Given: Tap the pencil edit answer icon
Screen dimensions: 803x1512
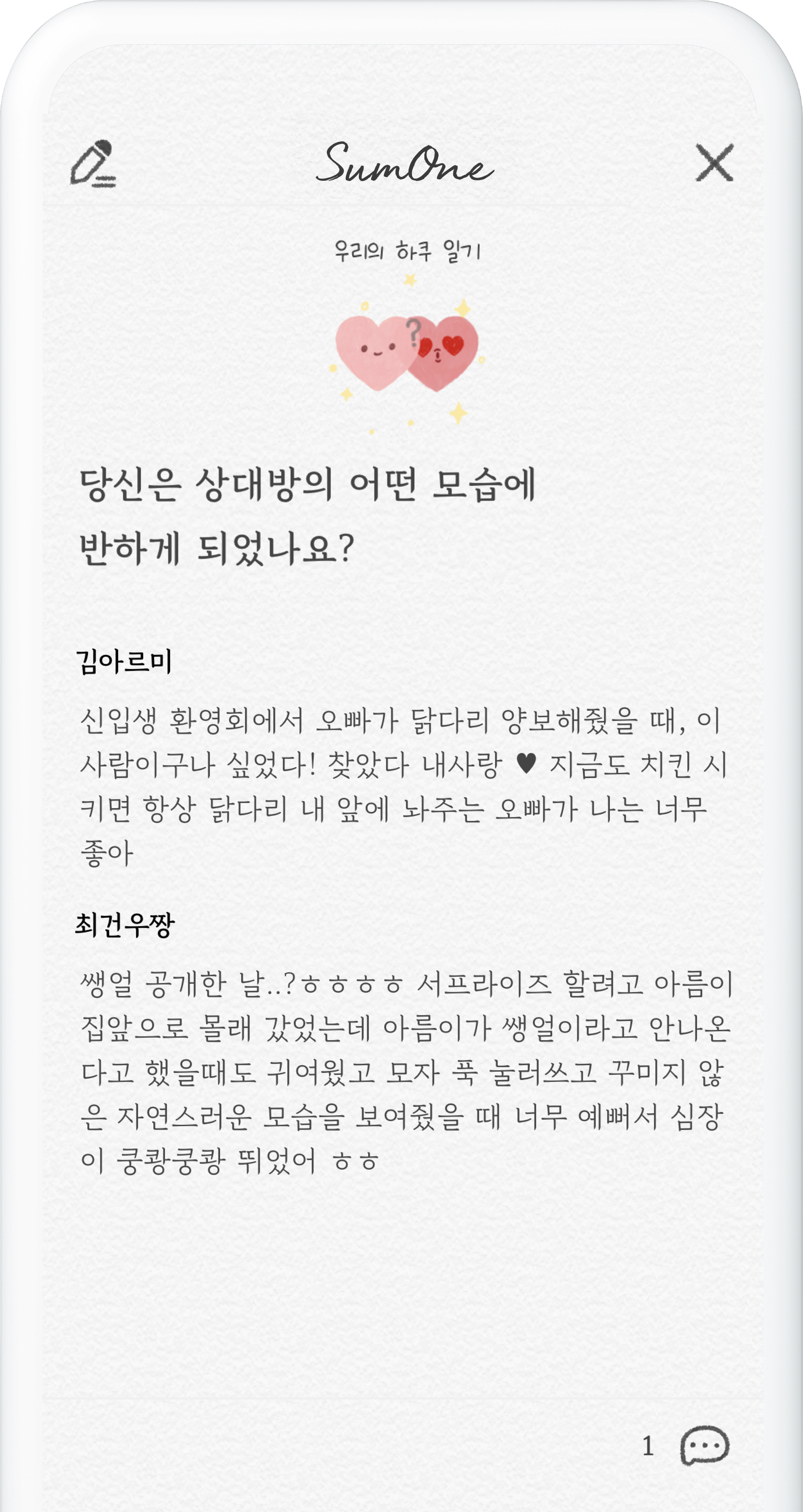Looking at the screenshot, I should pos(93,164).
